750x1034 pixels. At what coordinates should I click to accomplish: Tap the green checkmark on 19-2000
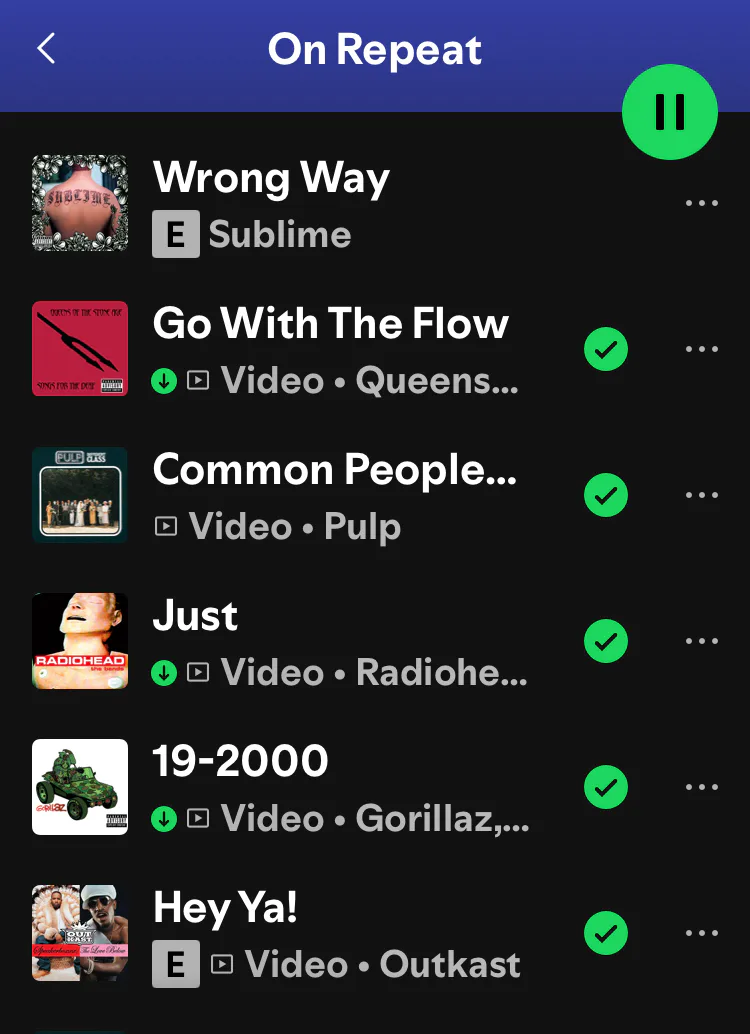click(x=605, y=787)
